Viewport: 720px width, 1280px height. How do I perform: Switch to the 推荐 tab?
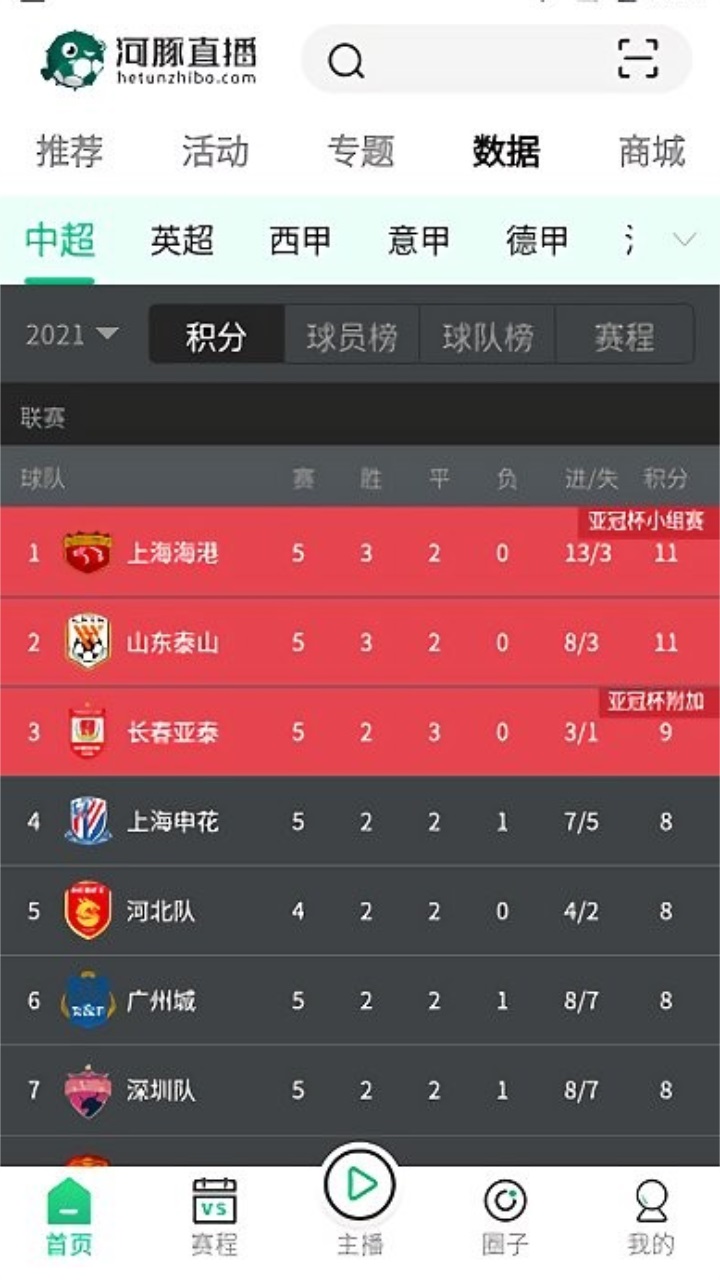69,151
